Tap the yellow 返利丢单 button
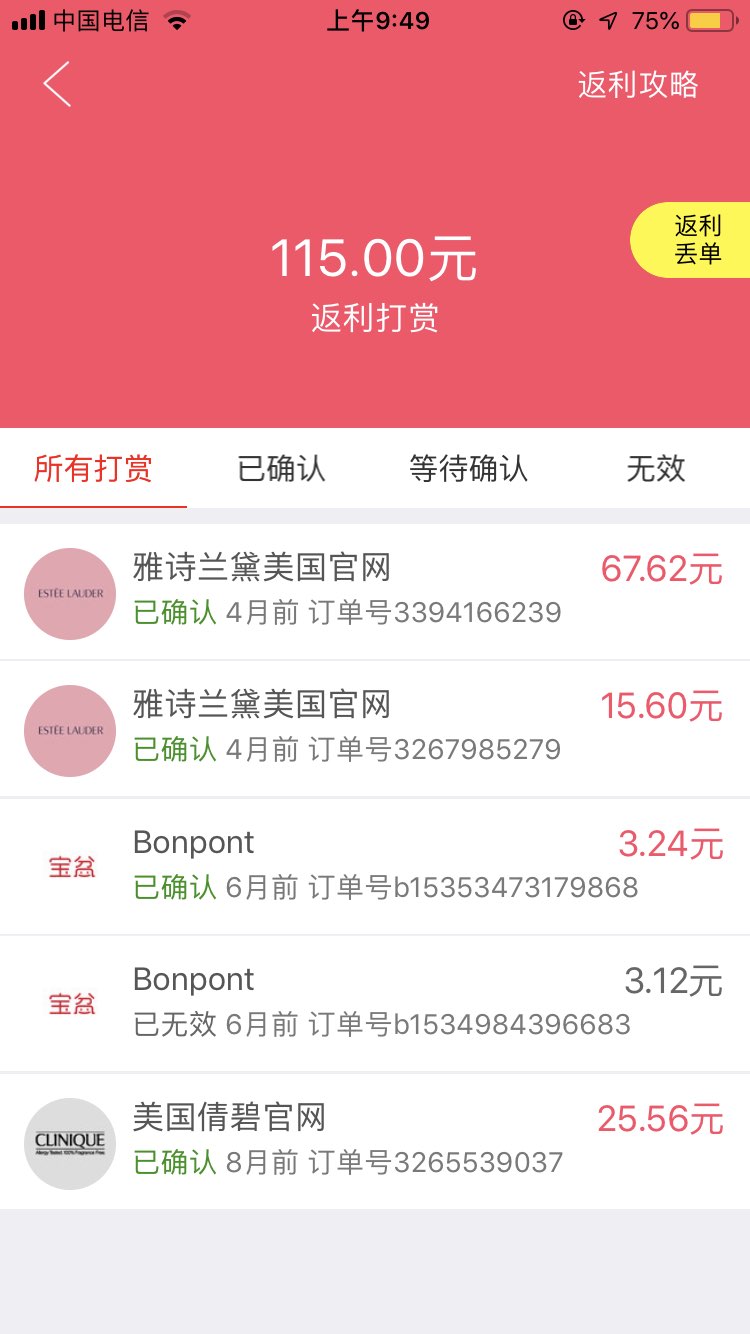The image size is (750, 1334). [691, 240]
